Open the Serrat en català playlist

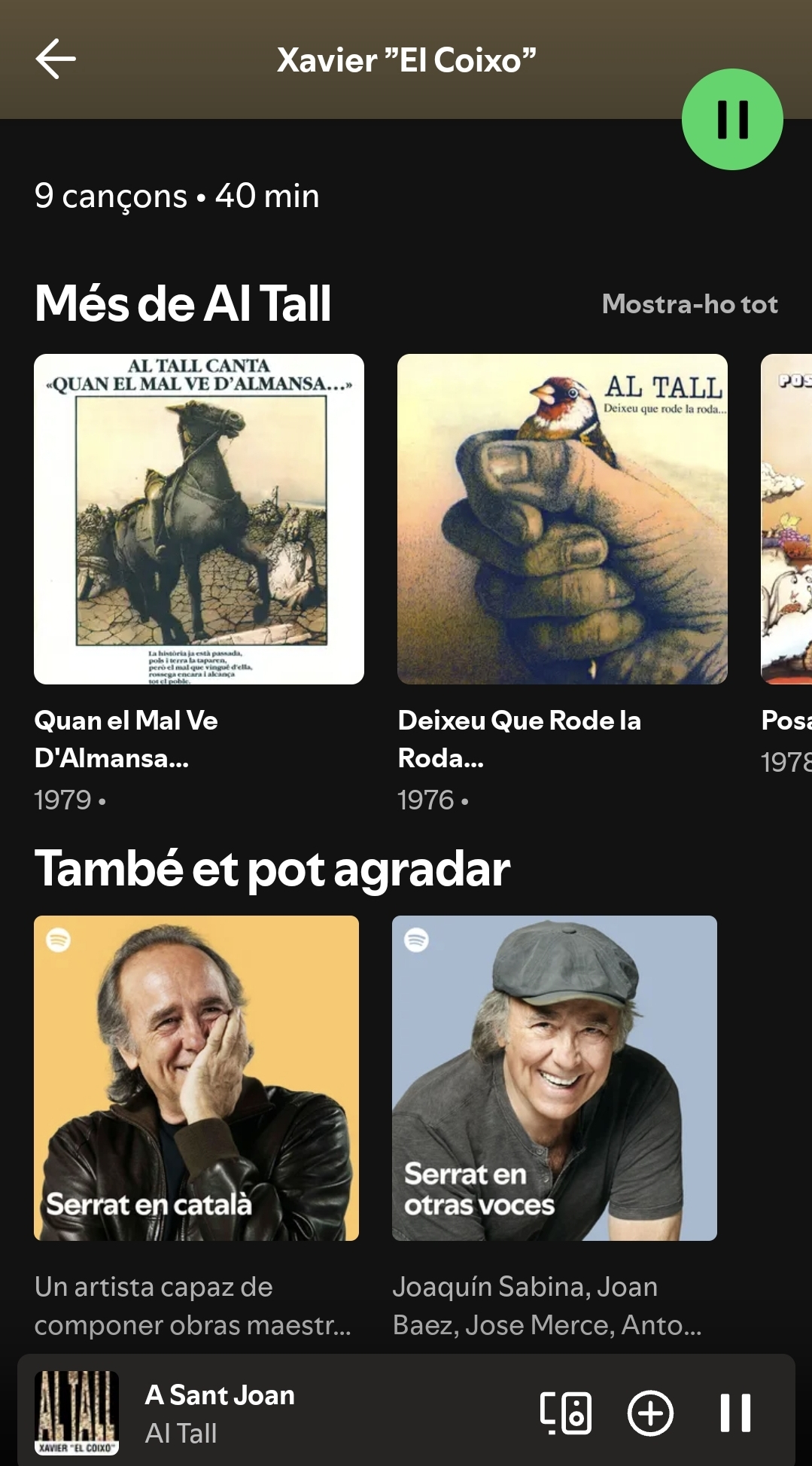click(196, 1077)
